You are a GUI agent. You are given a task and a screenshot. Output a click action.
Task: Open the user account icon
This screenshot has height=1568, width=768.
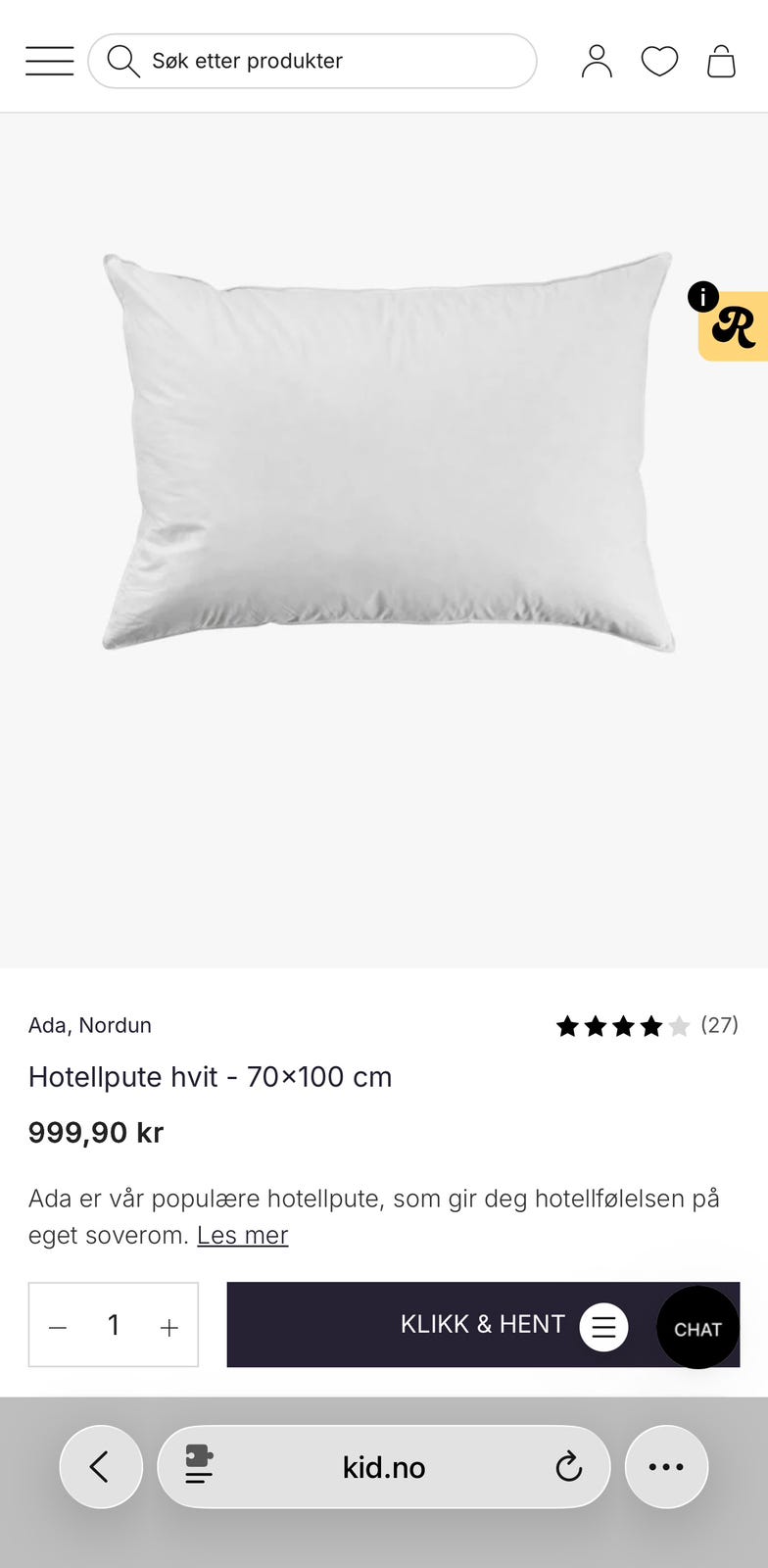coord(597,61)
